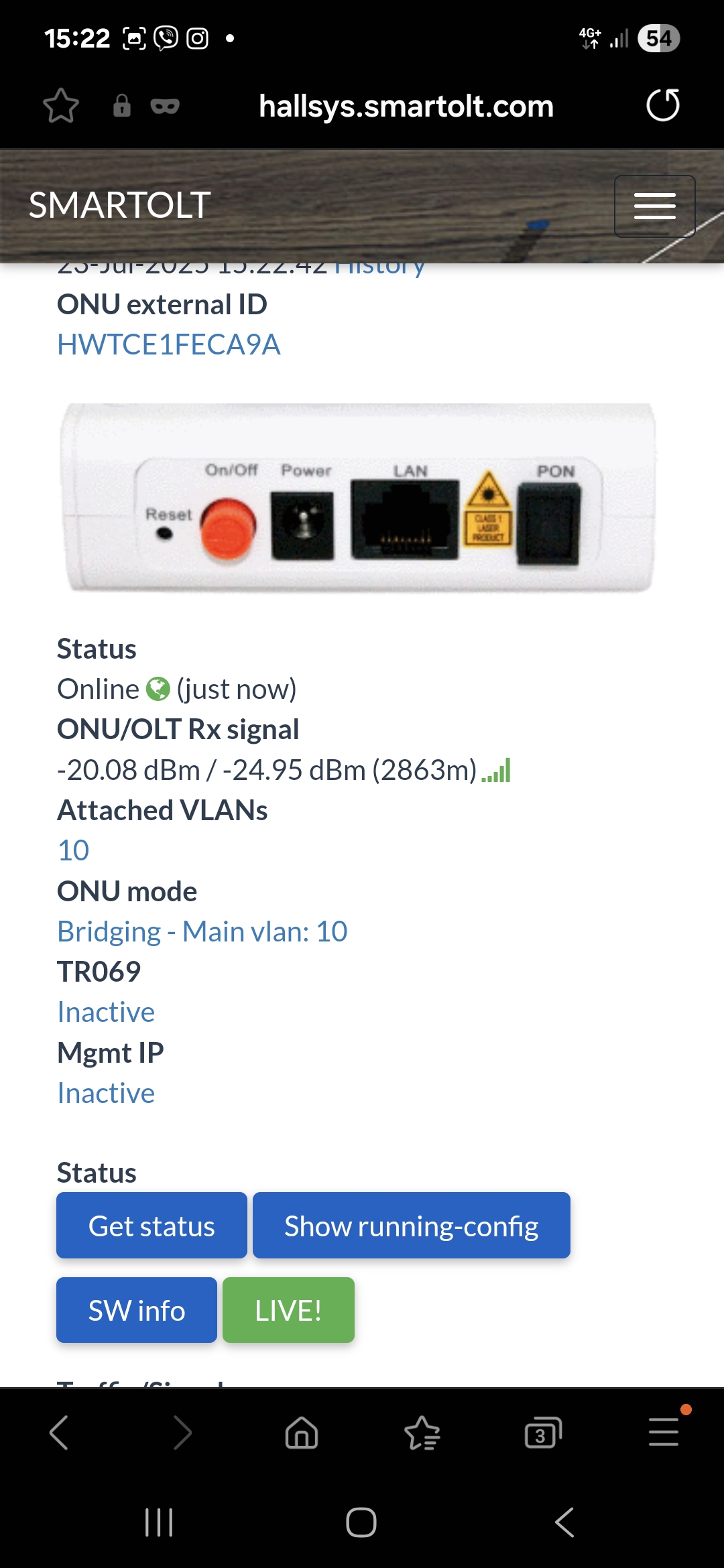Screen dimensions: 724x1568
Task: Tap the hallsys.smartolt.com address bar
Action: click(x=406, y=106)
